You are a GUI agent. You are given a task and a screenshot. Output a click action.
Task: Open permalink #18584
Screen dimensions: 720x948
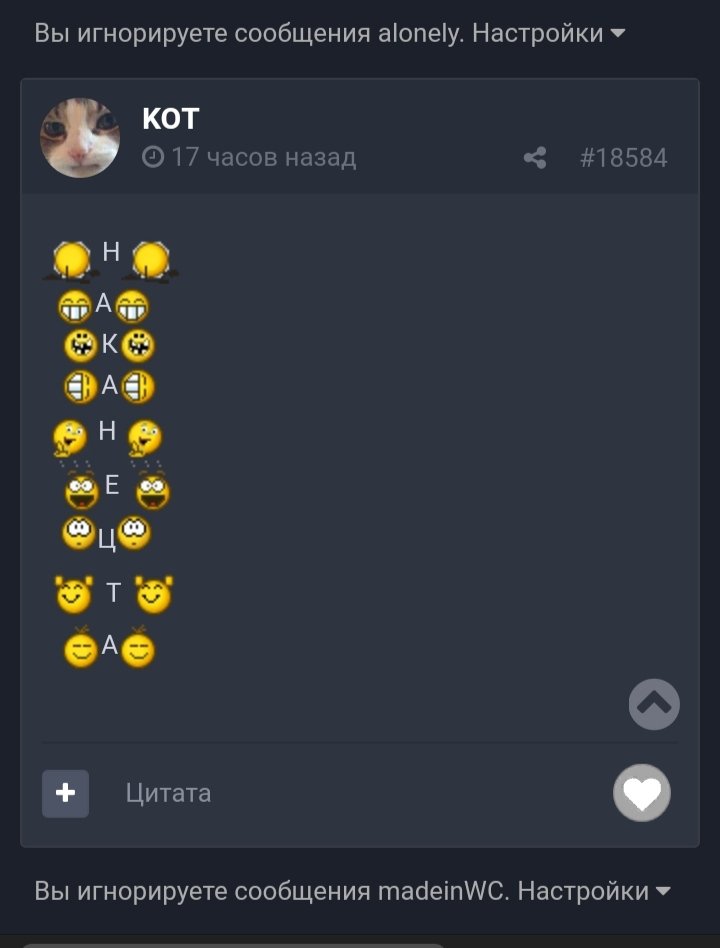click(x=623, y=158)
